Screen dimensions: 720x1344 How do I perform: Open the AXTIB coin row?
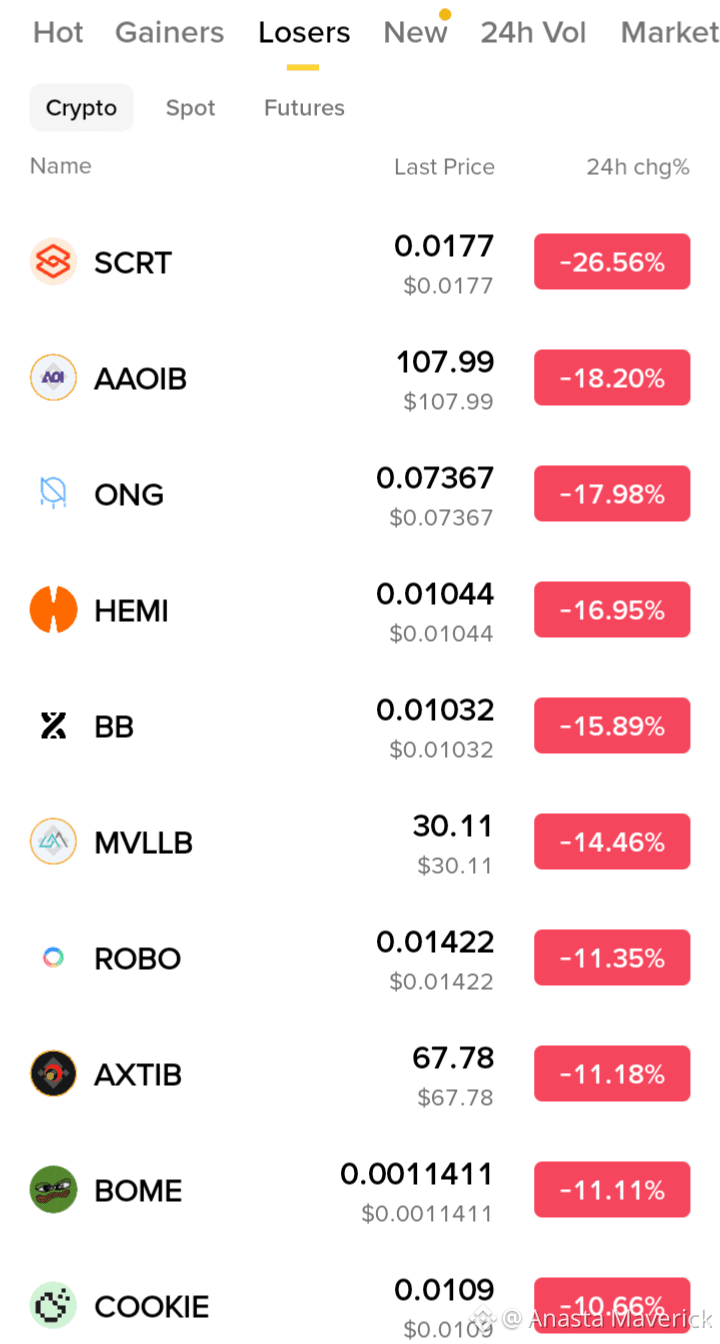click(360, 1075)
